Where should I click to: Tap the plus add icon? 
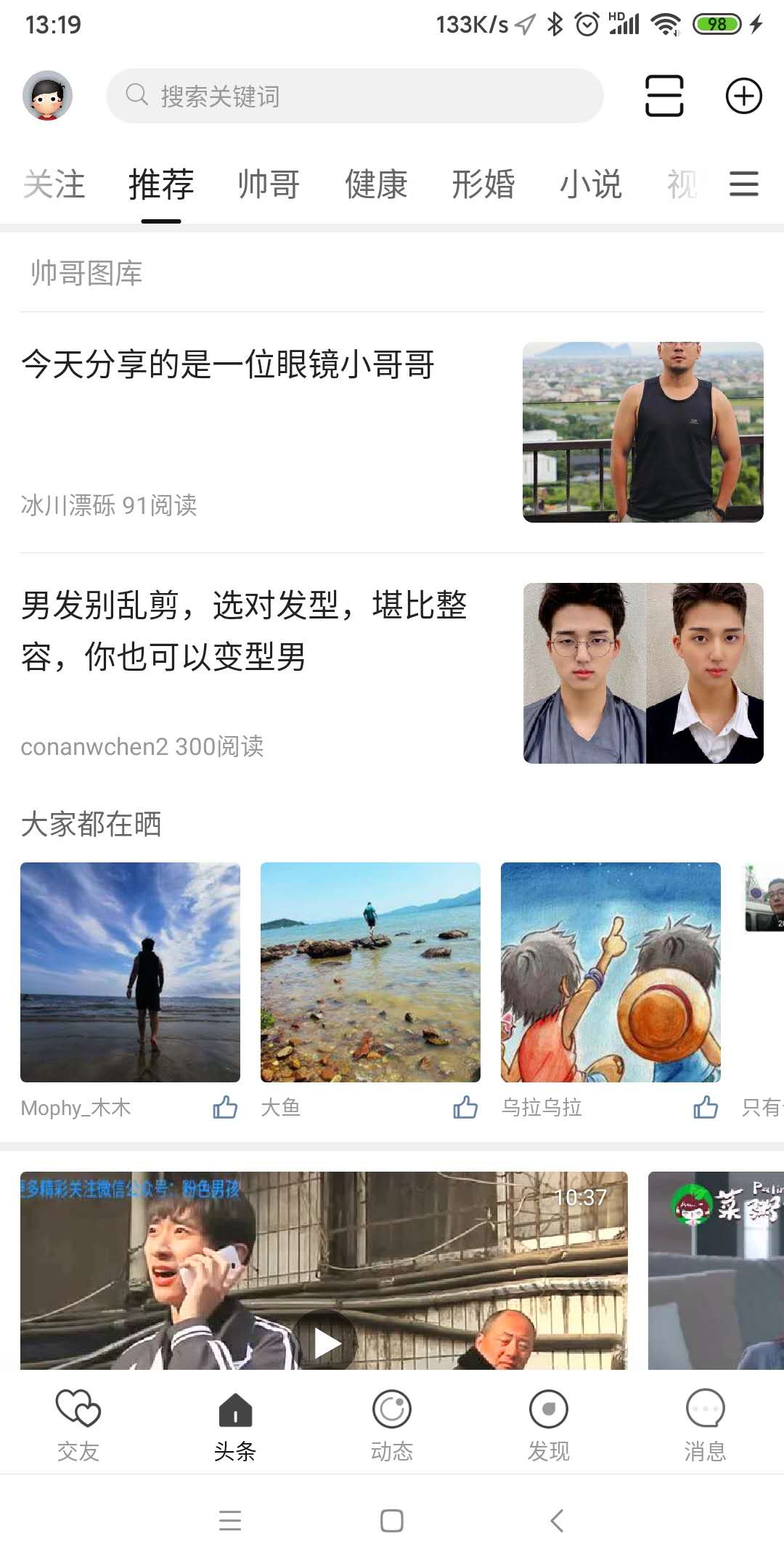(744, 96)
